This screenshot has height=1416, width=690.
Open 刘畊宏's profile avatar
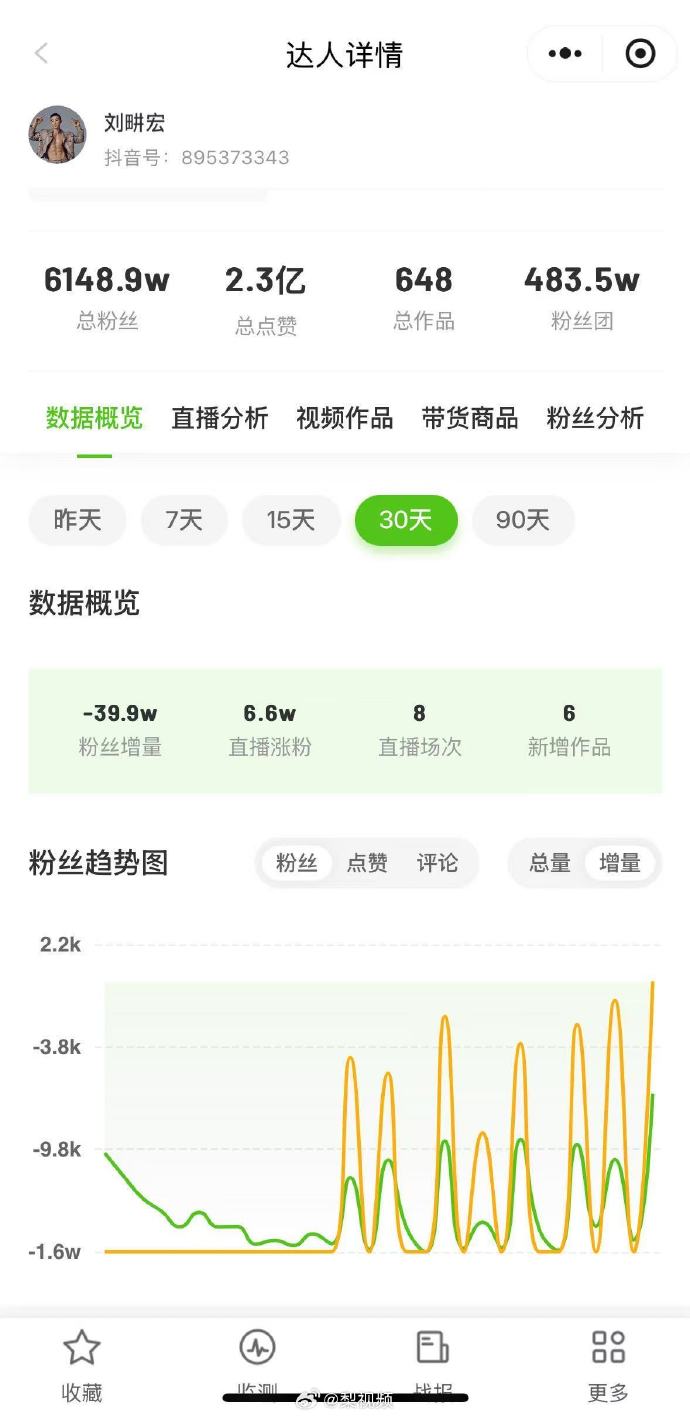[57, 134]
